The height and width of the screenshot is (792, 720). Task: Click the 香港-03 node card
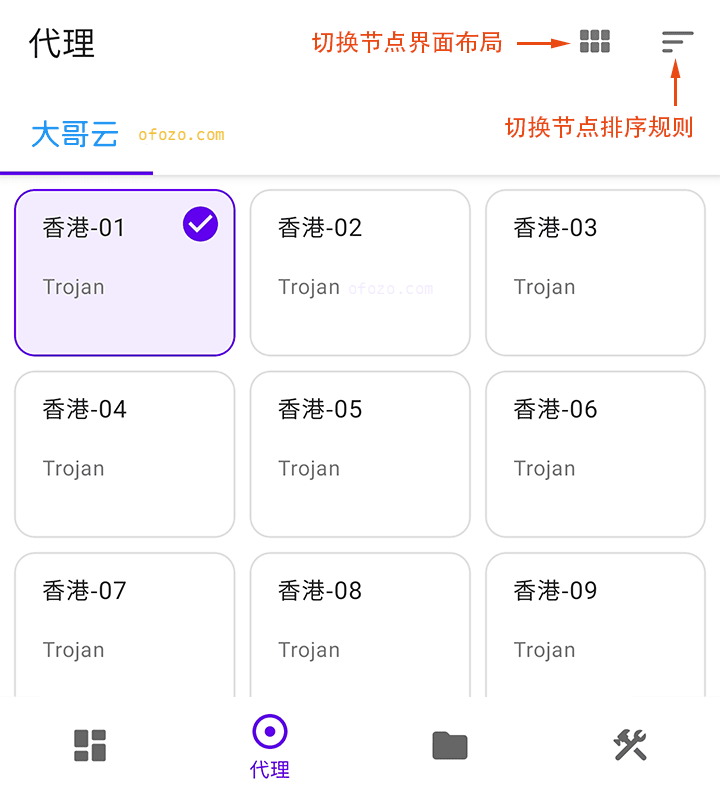click(x=595, y=272)
